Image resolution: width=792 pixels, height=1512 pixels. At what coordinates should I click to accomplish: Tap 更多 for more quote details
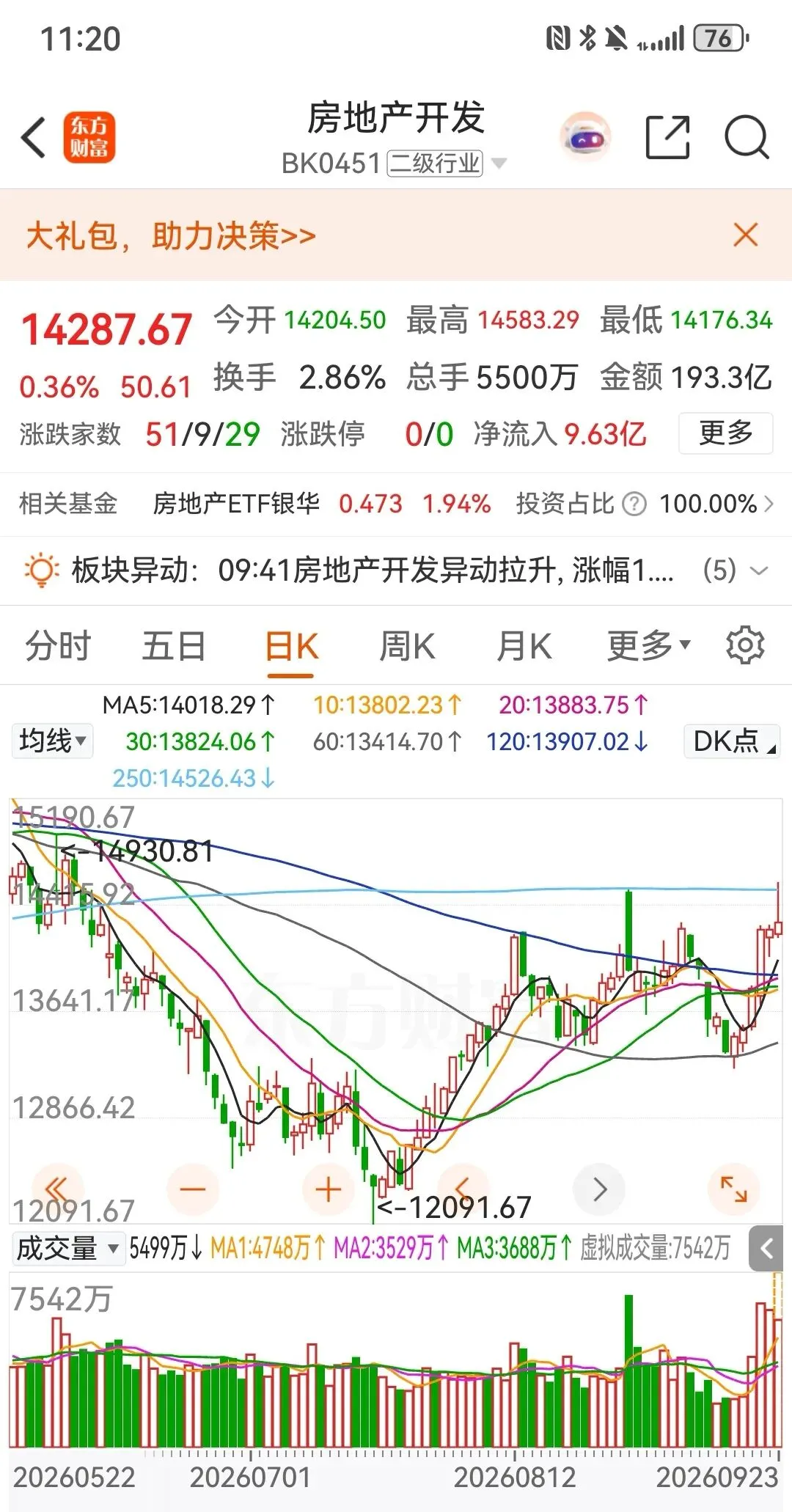[x=725, y=433]
